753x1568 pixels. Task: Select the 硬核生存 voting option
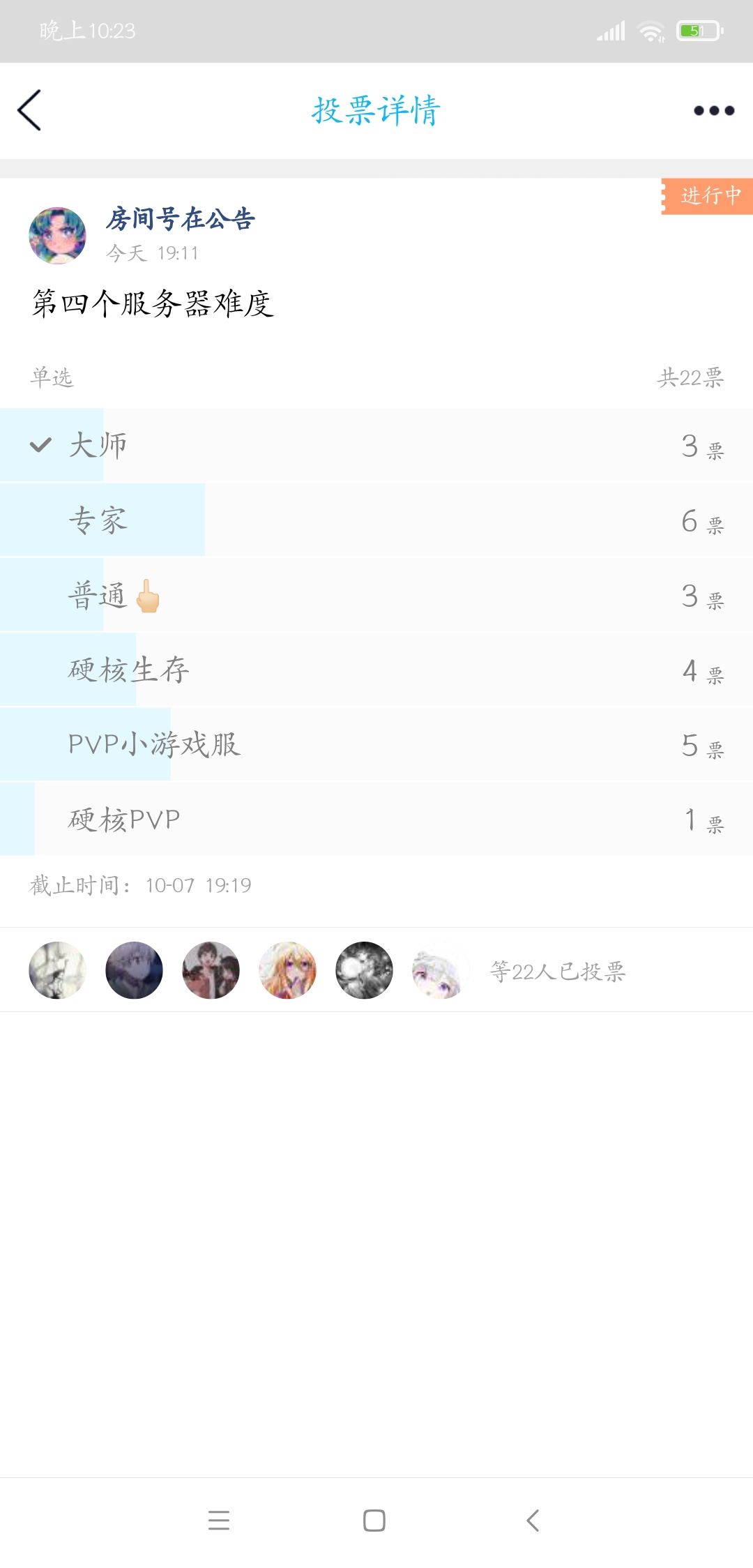129,670
